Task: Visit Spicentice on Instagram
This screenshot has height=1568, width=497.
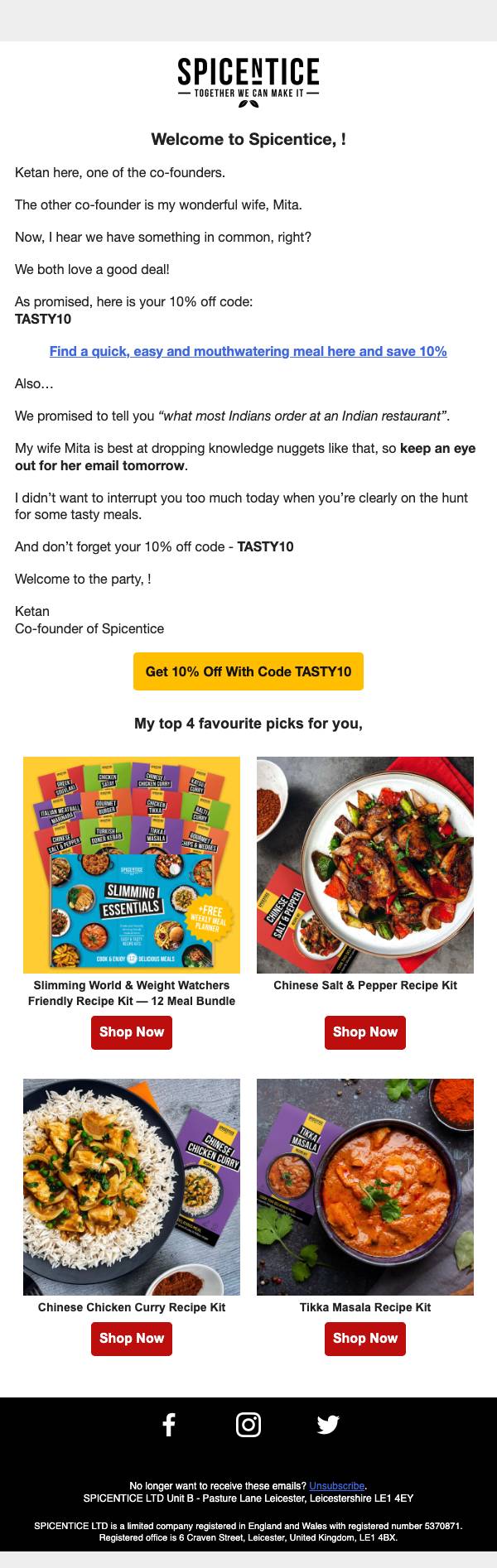Action: (x=248, y=1425)
